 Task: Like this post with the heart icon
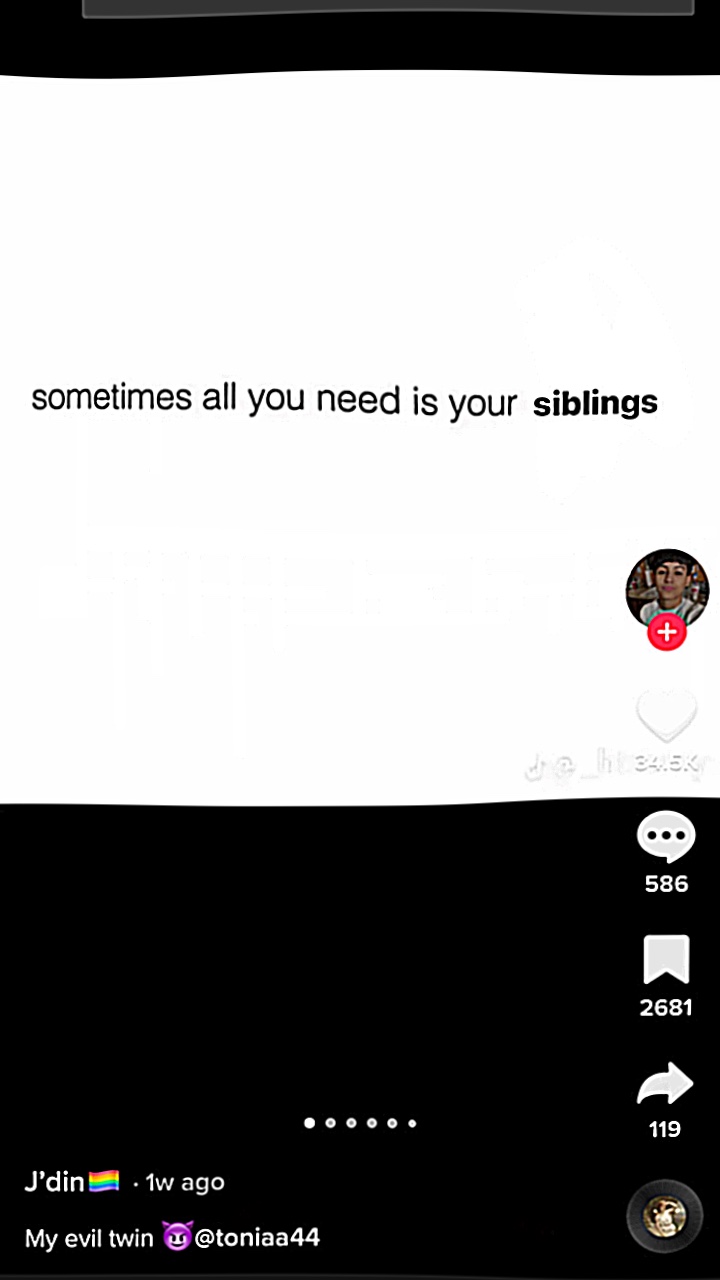click(666, 716)
